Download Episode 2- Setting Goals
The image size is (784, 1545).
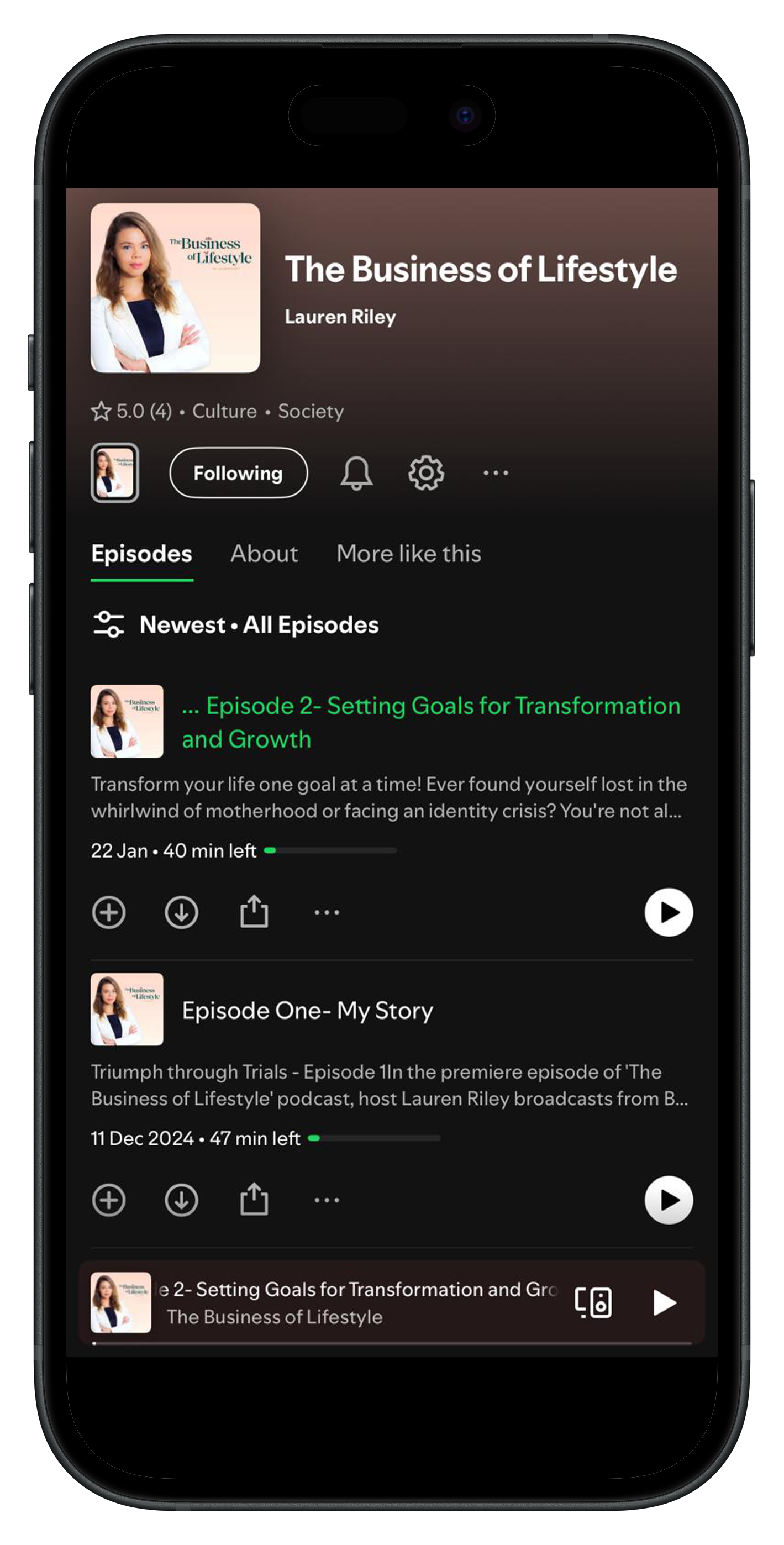pos(182,912)
